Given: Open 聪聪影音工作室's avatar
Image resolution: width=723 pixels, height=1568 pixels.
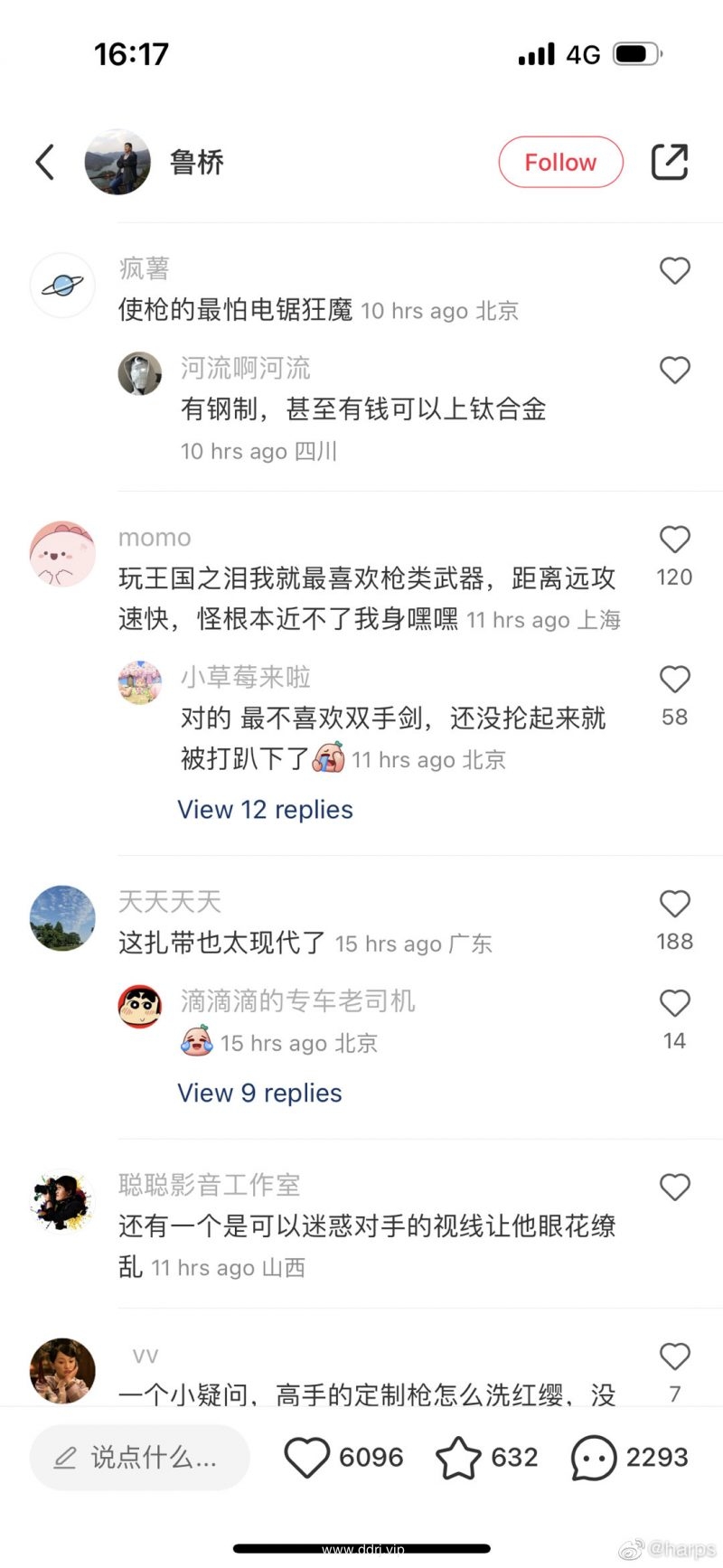Looking at the screenshot, I should 62,1202.
